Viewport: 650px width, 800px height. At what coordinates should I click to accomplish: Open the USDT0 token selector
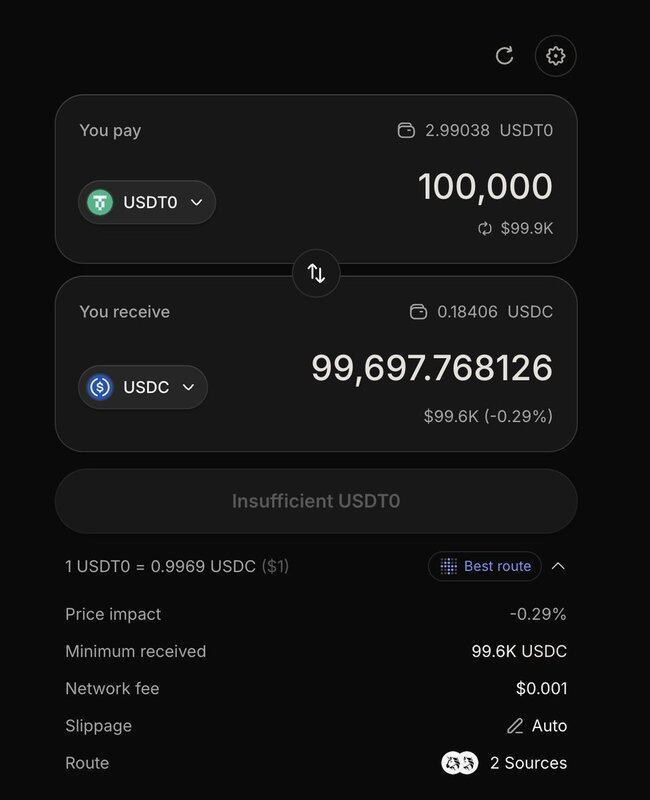pyautogui.click(x=147, y=202)
